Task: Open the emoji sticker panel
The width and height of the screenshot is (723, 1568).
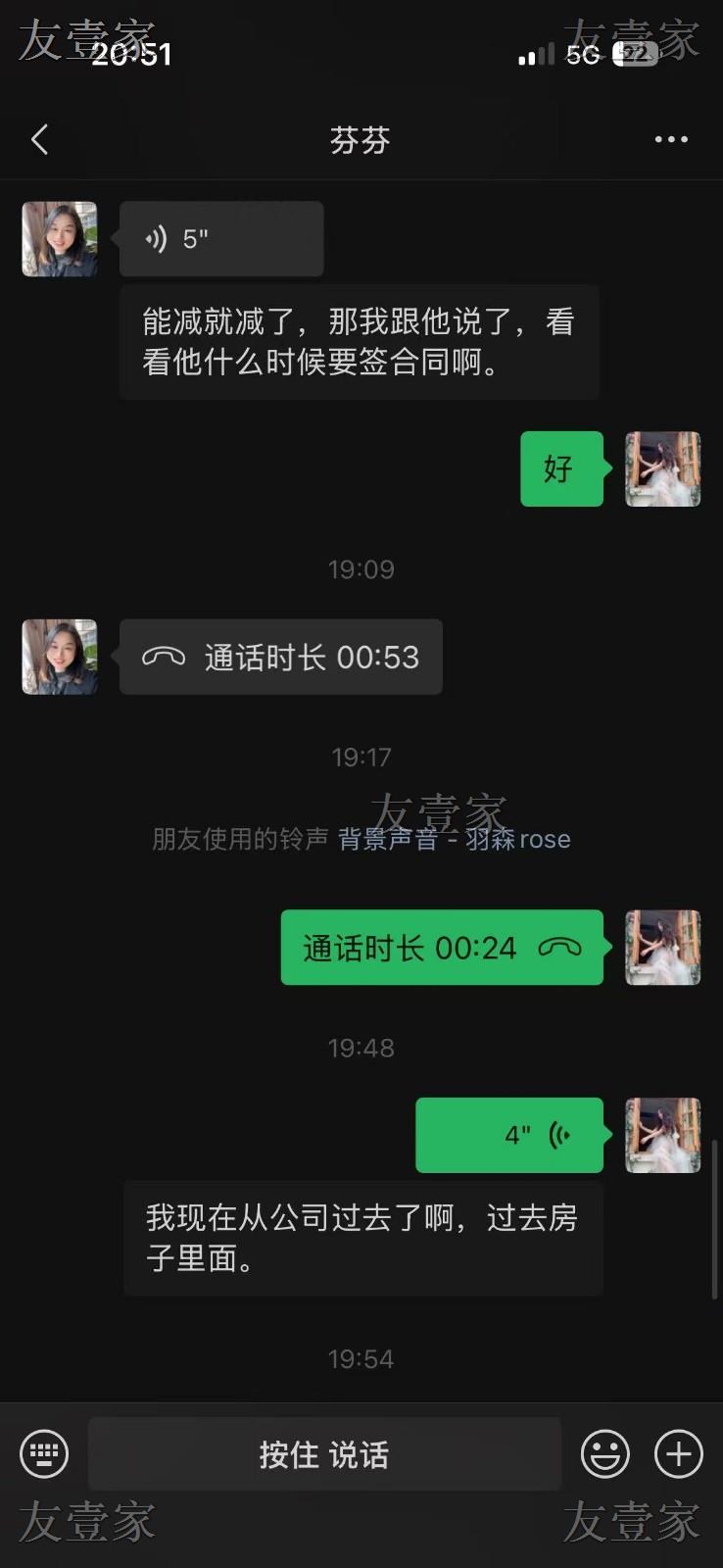Action: [605, 1453]
